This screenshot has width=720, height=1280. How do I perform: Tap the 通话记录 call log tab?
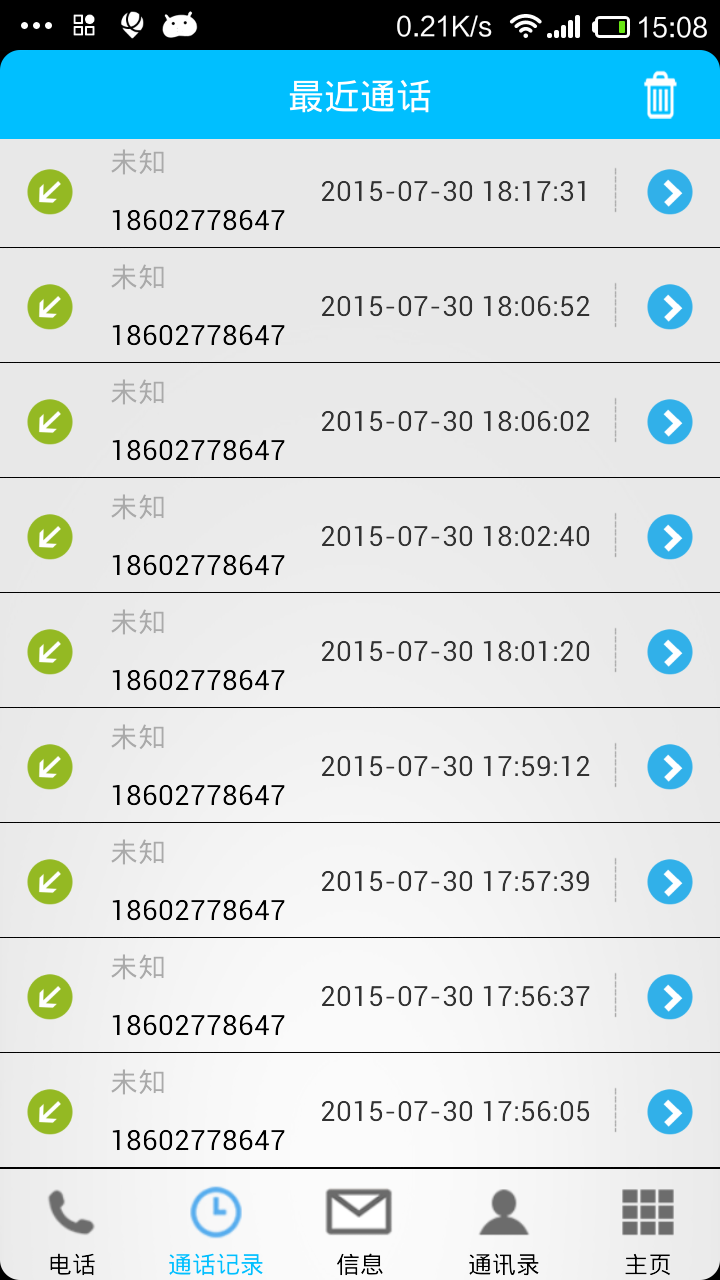pos(216,1230)
